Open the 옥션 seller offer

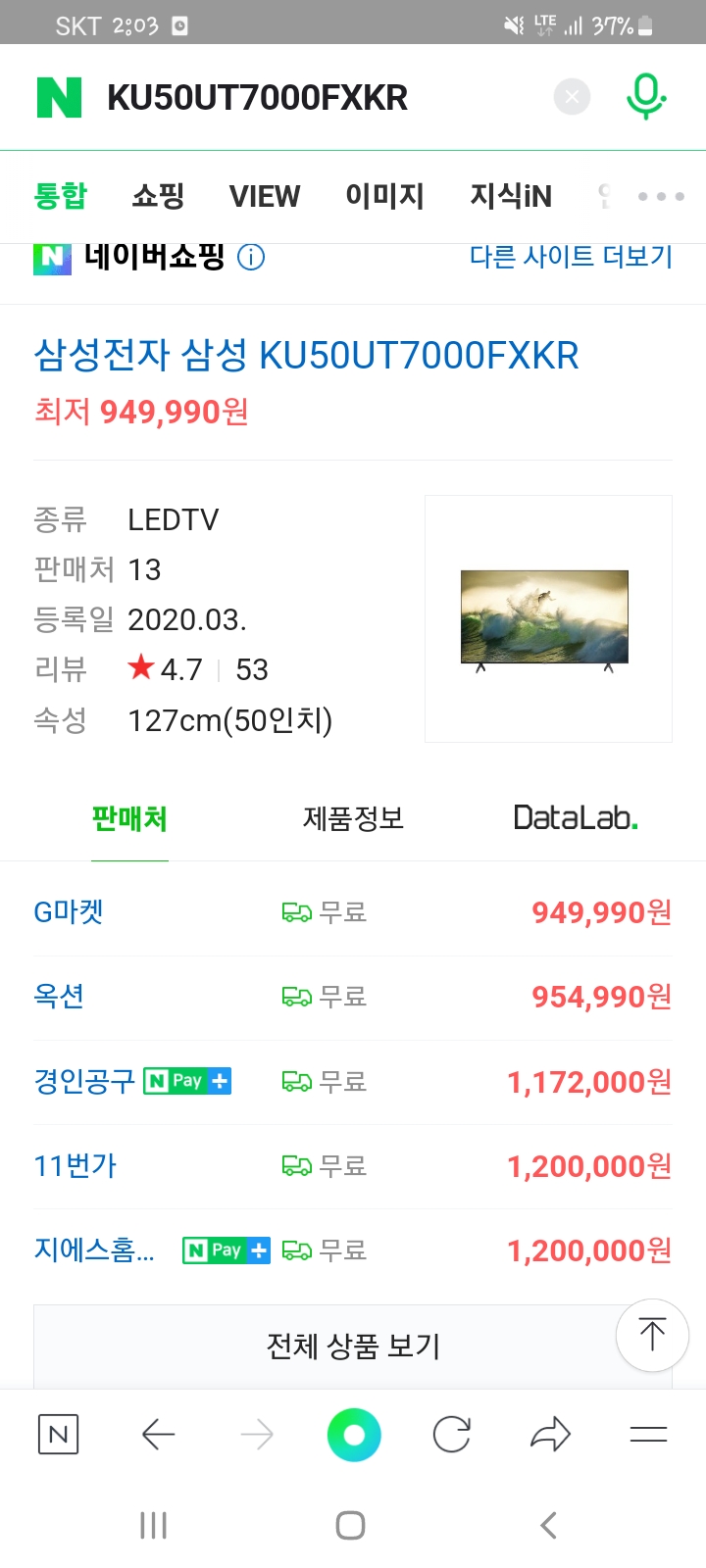click(x=59, y=997)
